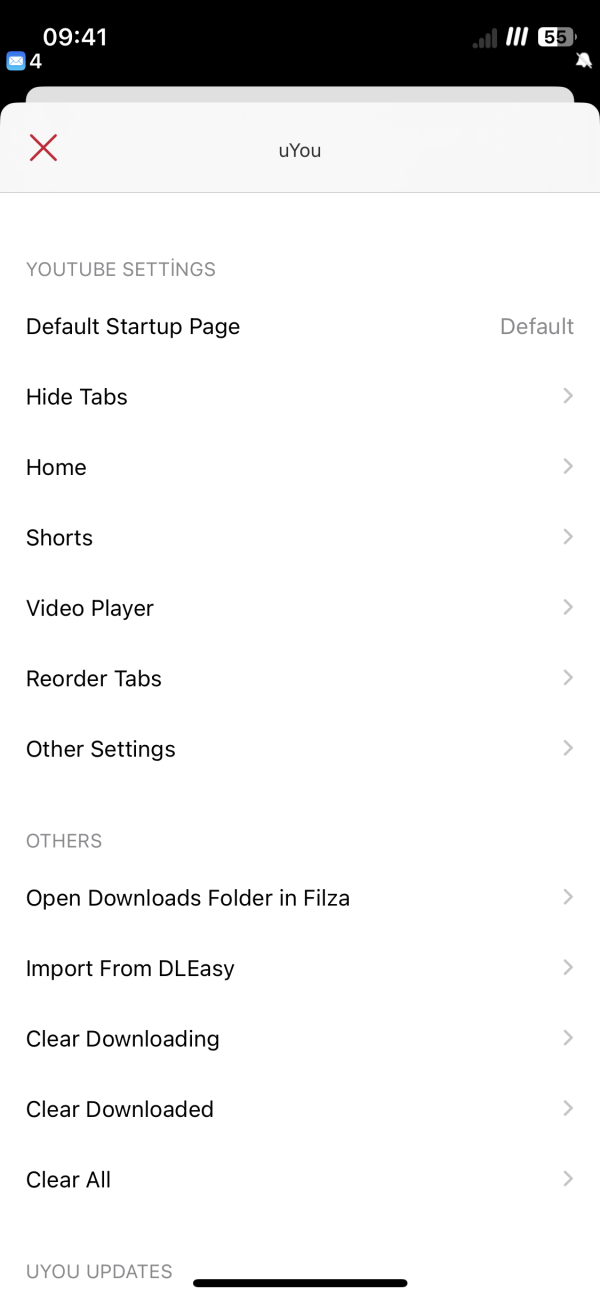
Task: Tap Clear Downloading
Action: coord(300,1039)
